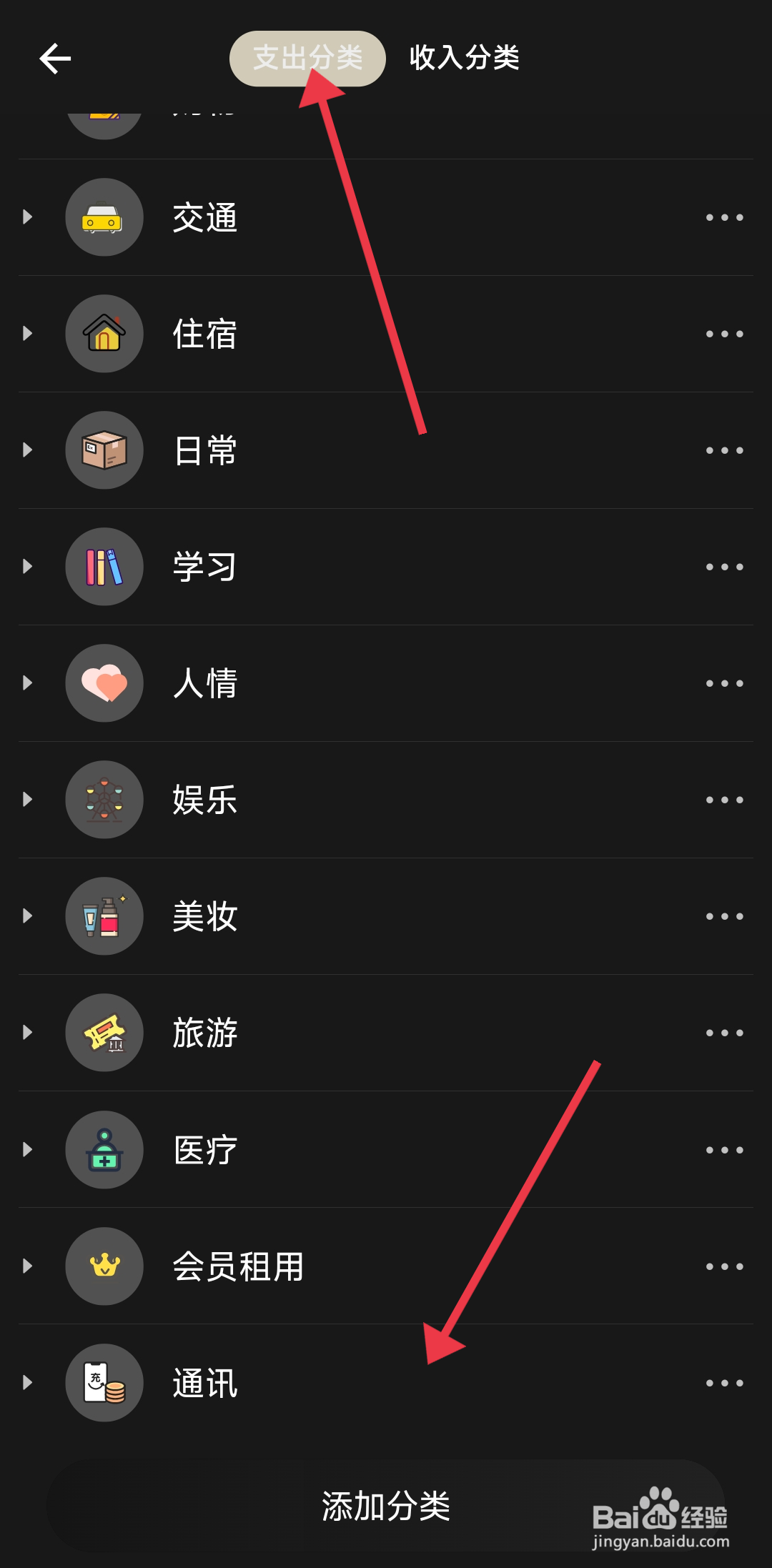Click the 人情 hearts icon

(104, 683)
